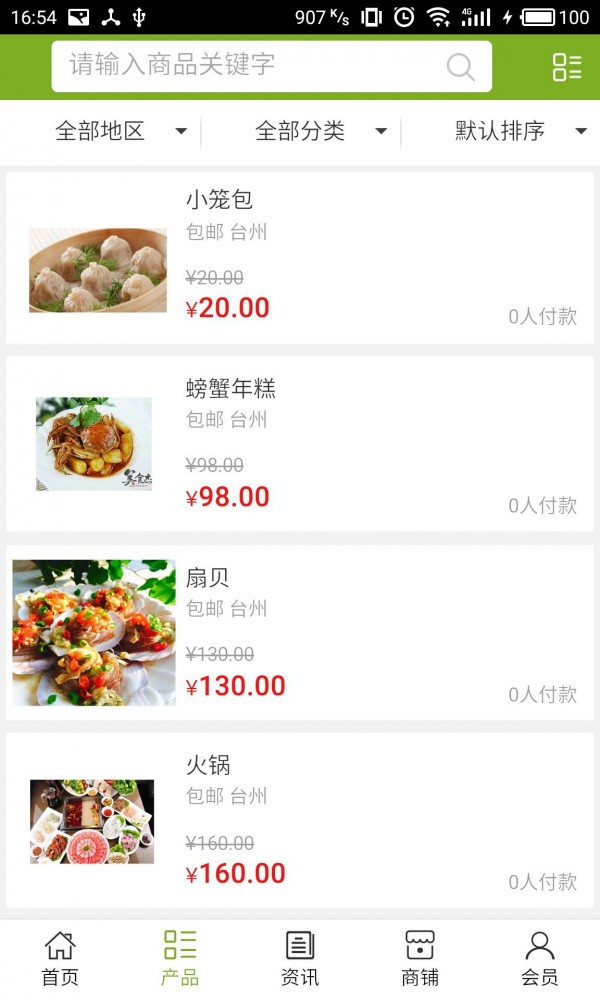Open the 商铺 shops tab
Image resolution: width=600 pixels, height=1000 pixels.
pyautogui.click(x=420, y=958)
